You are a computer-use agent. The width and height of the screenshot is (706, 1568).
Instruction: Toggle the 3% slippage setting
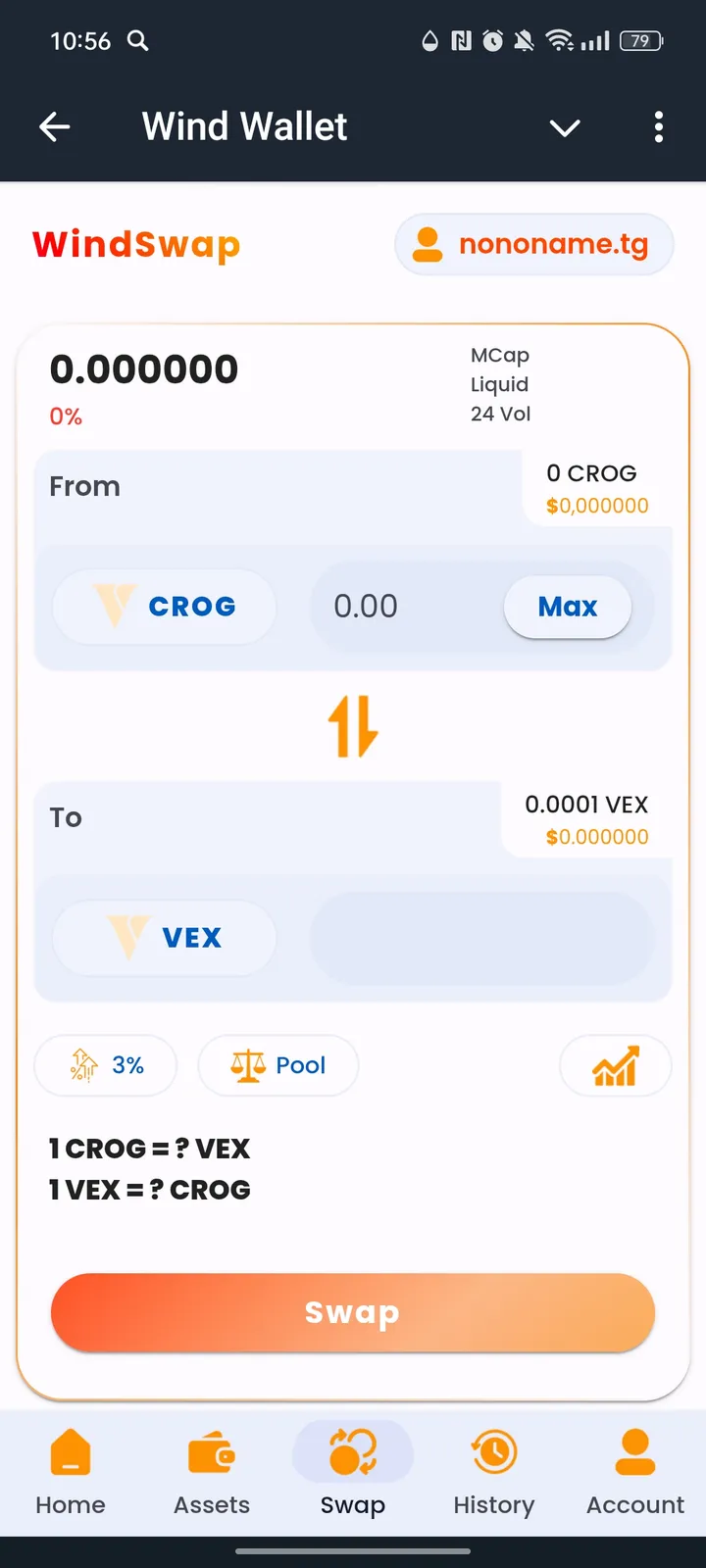point(105,1065)
